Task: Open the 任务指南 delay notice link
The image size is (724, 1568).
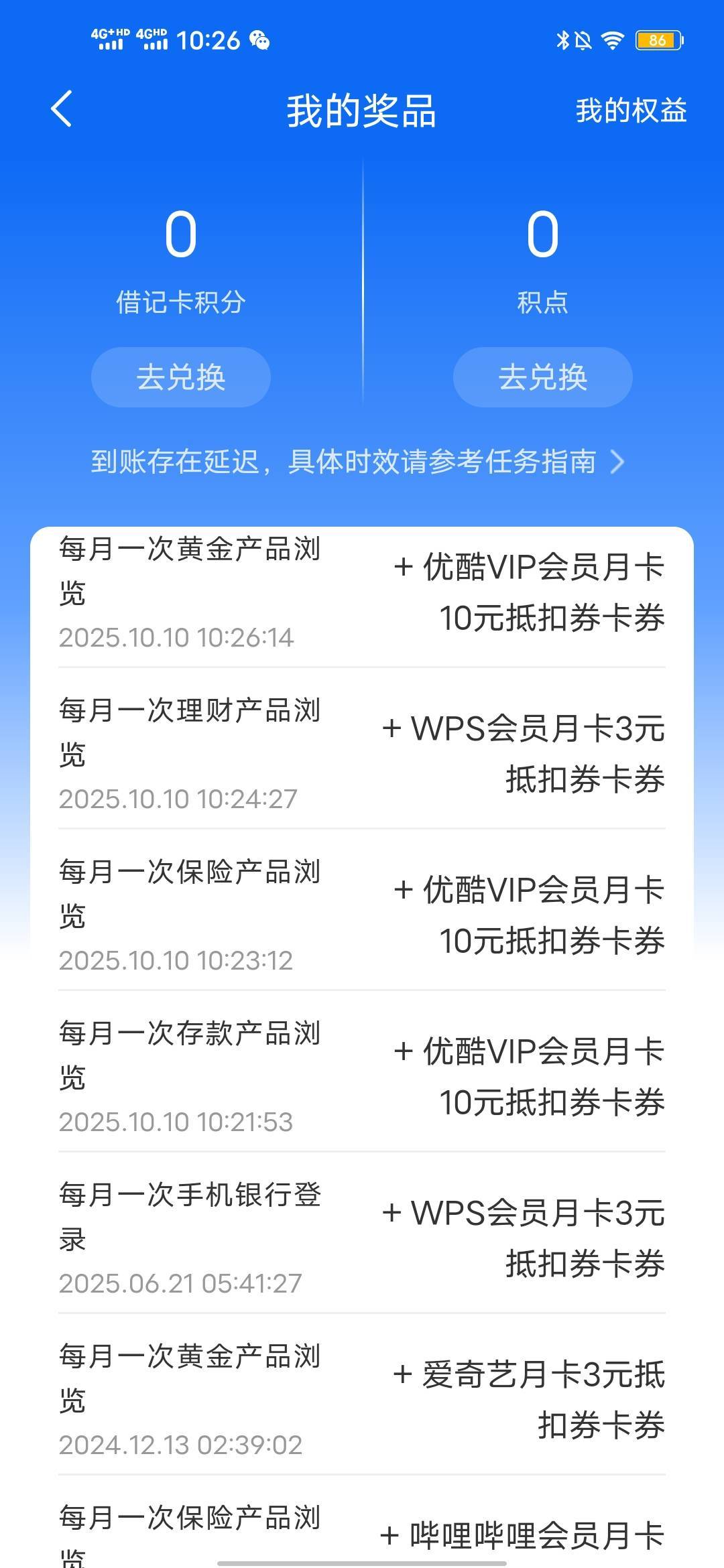Action: coord(358,462)
